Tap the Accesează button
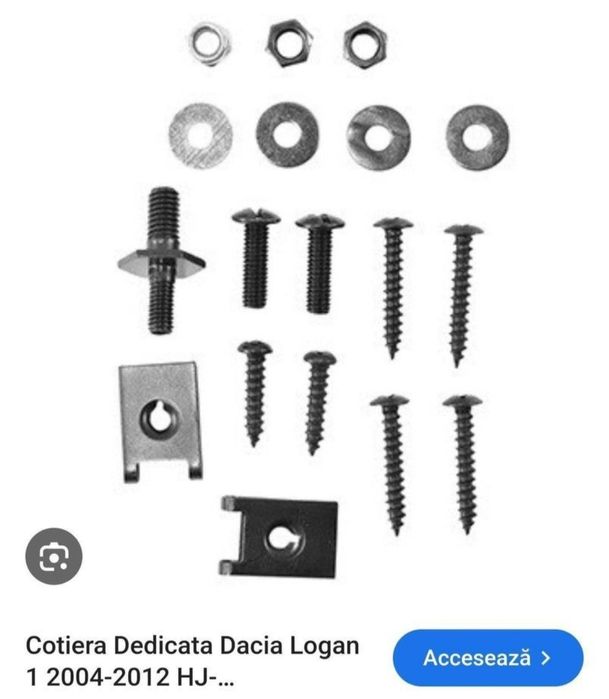609x699 pixels. click(x=488, y=658)
